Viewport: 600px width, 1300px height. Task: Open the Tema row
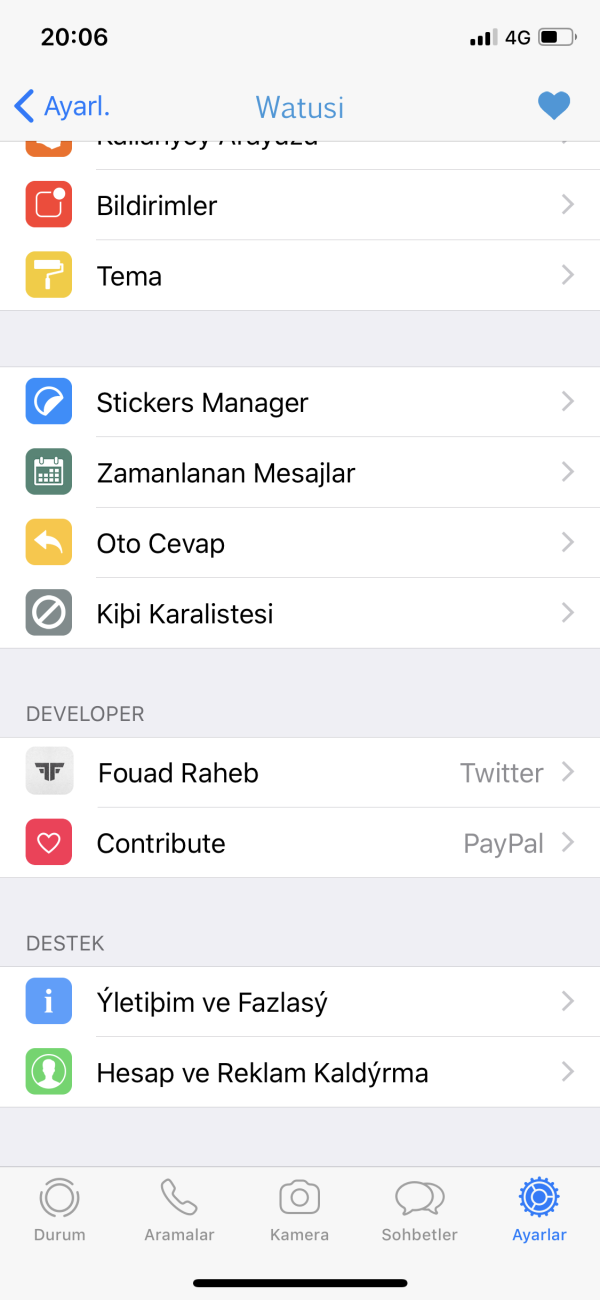point(300,276)
